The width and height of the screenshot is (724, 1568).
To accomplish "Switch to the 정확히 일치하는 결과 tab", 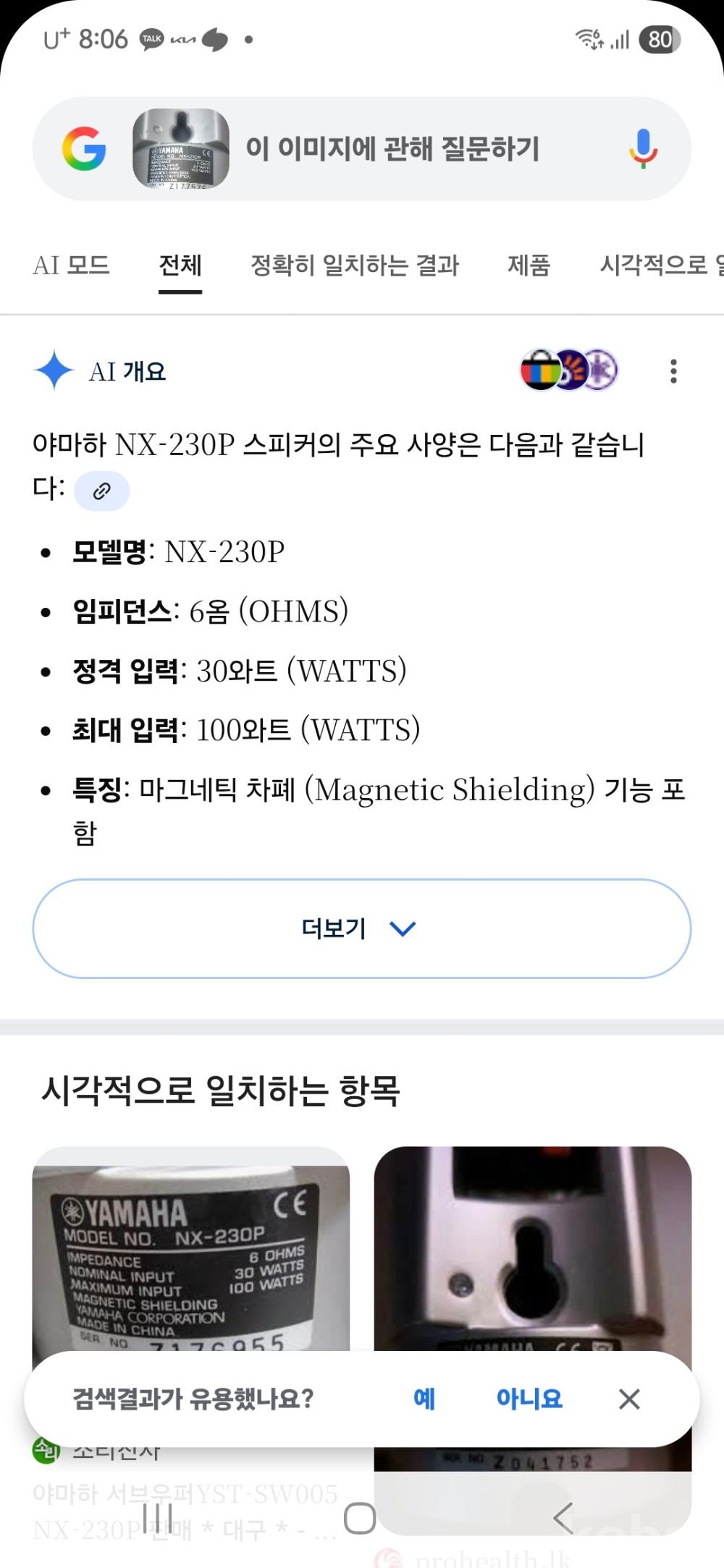I will (x=355, y=266).
